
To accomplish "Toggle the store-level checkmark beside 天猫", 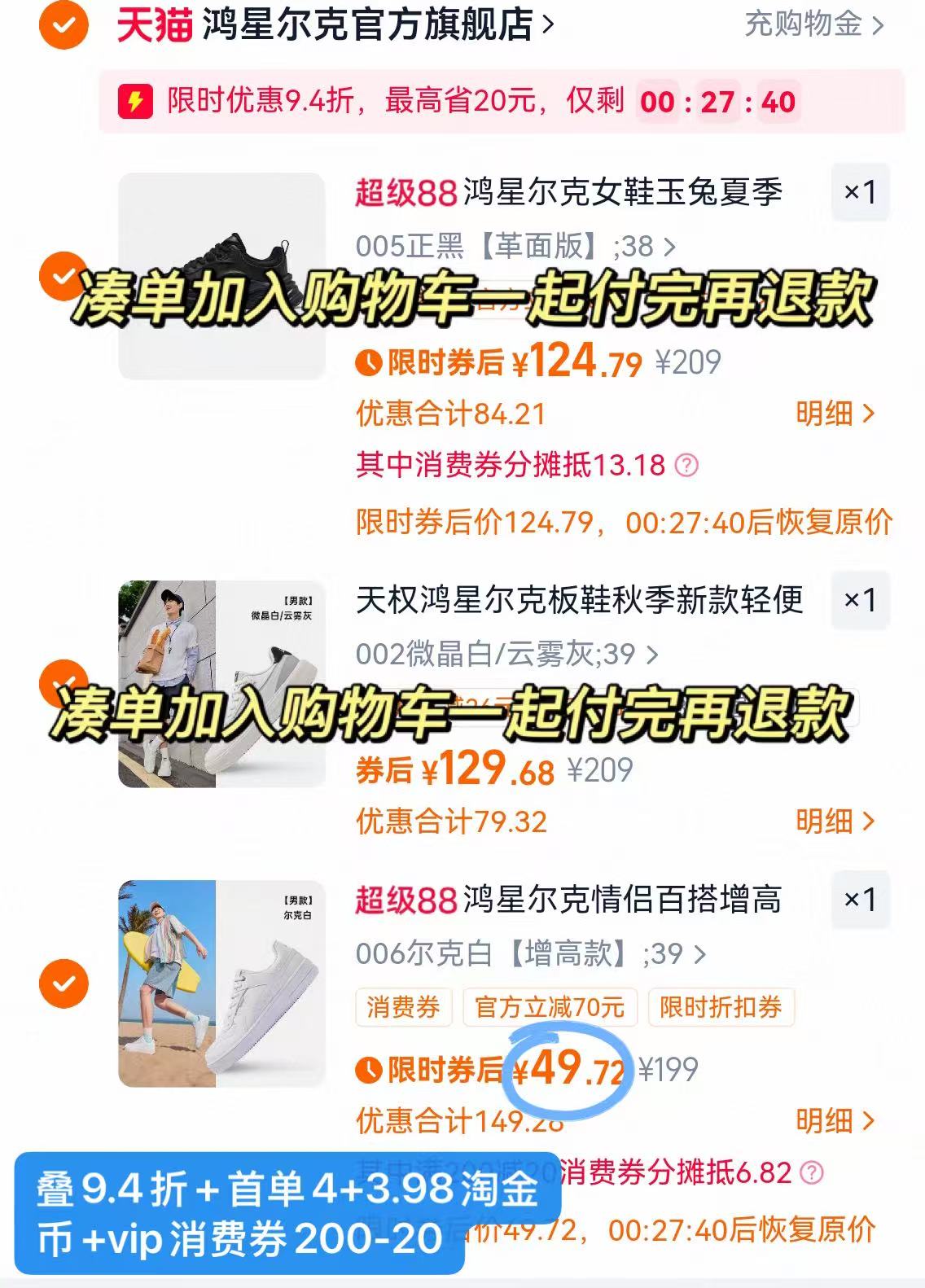I will 61,24.
